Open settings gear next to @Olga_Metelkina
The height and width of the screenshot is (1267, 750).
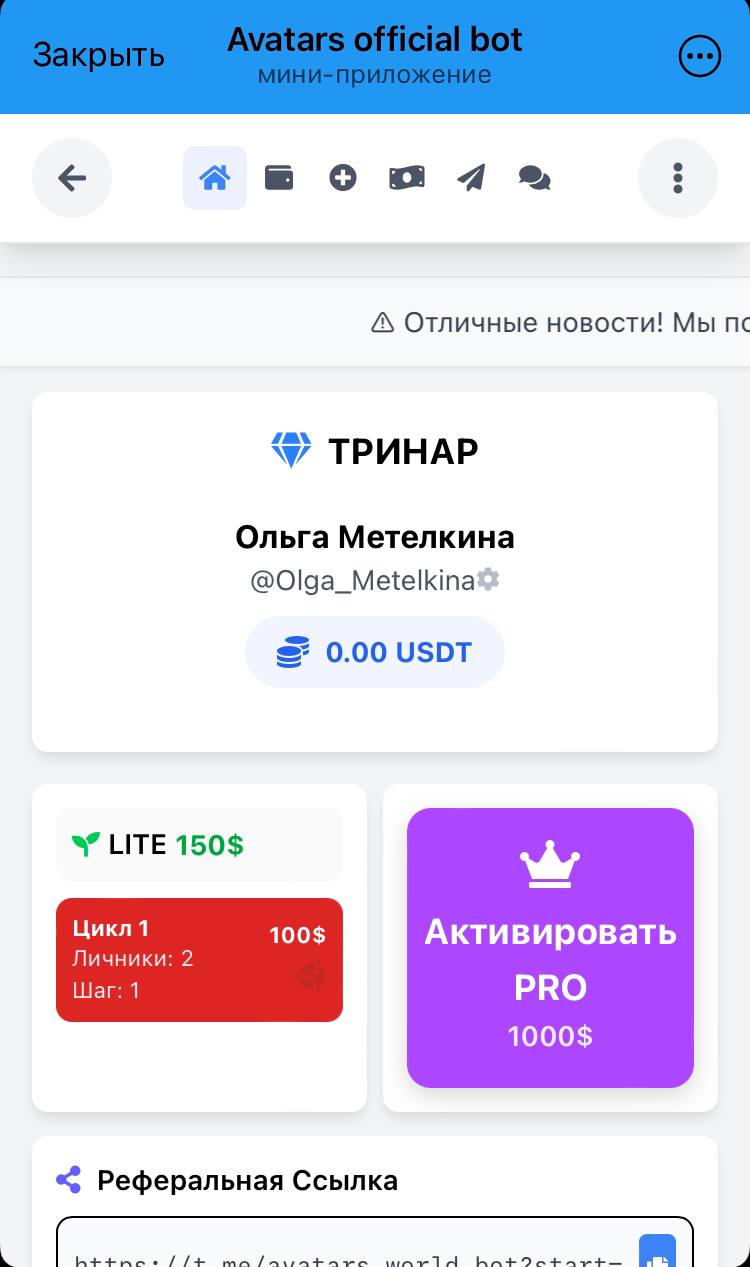488,580
